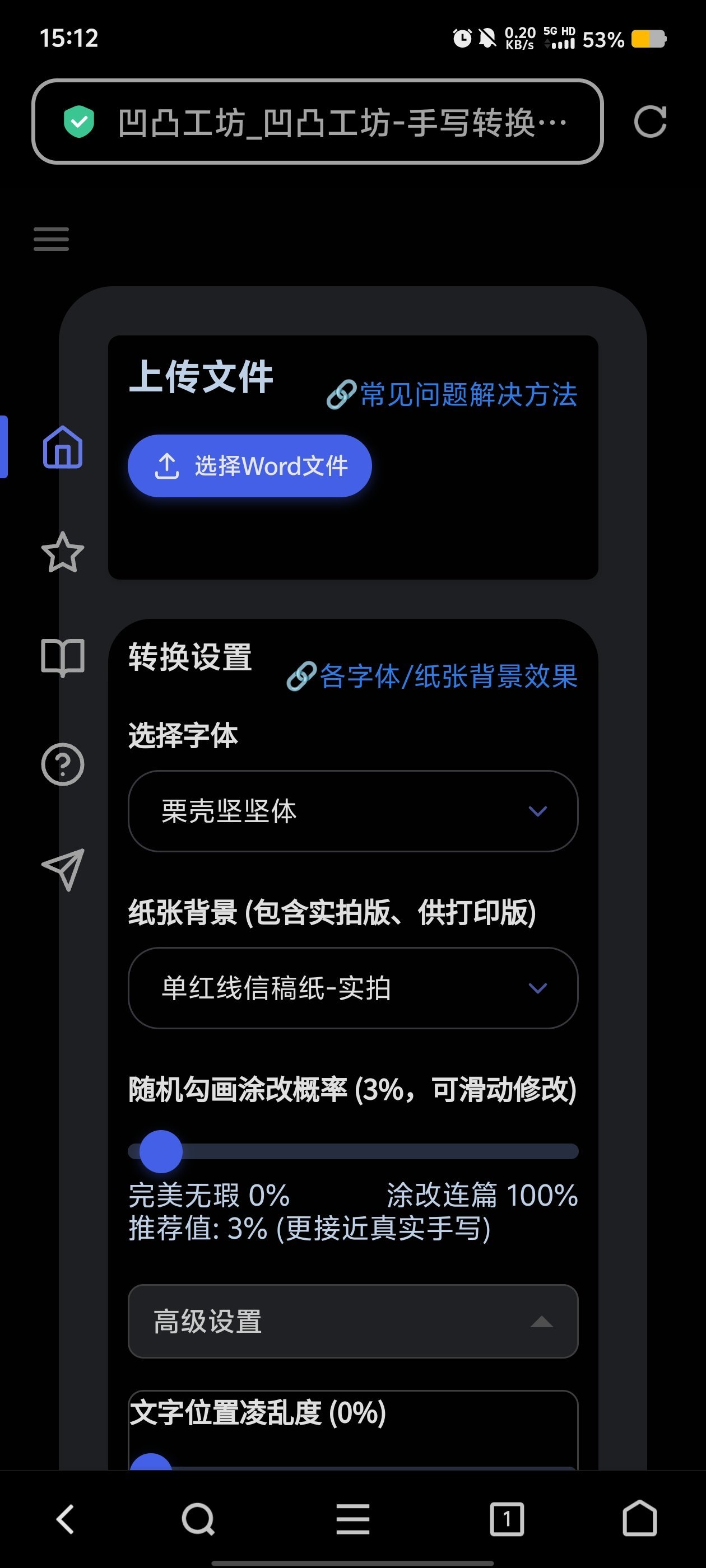Open the paper plane sidebar icon

(x=62, y=869)
